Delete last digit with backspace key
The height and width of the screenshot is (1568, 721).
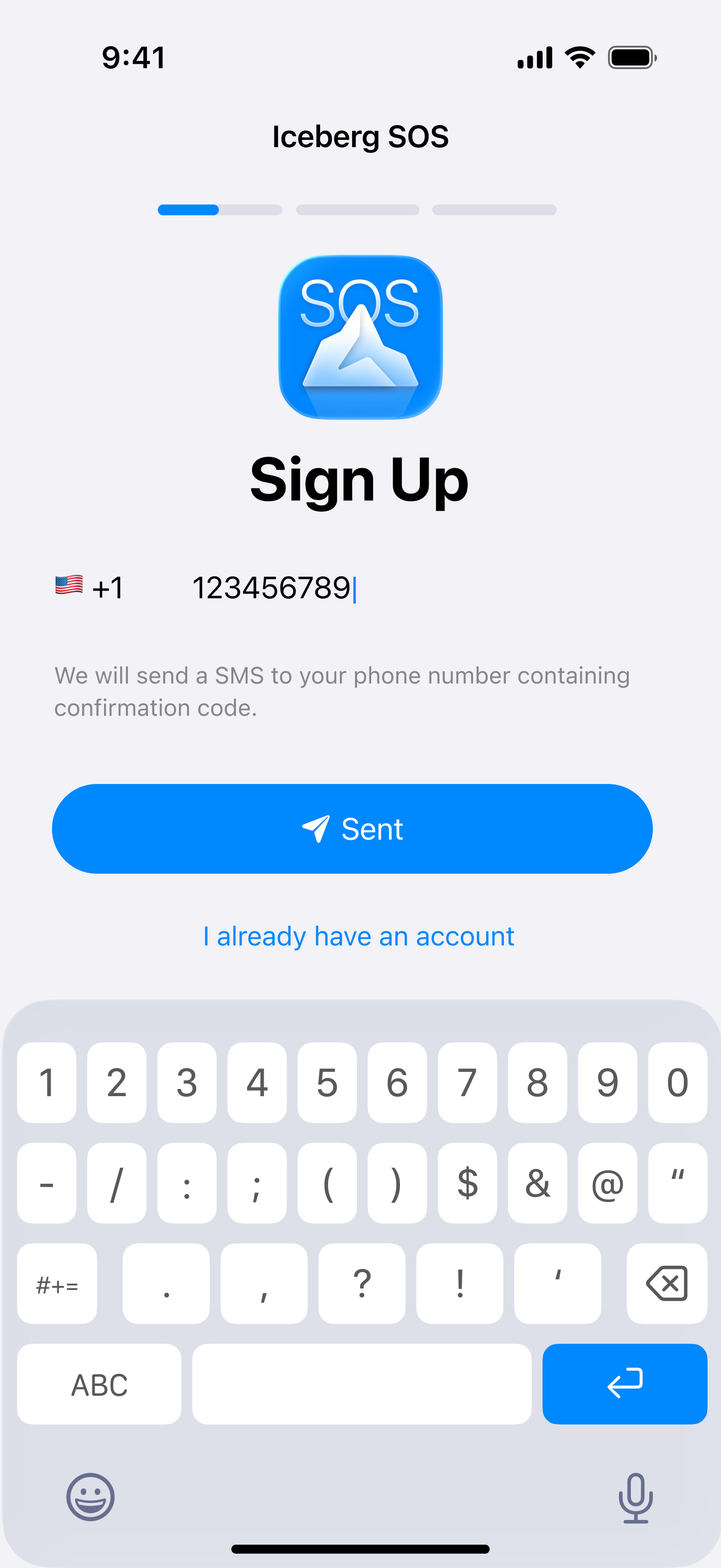pyautogui.click(x=666, y=1283)
